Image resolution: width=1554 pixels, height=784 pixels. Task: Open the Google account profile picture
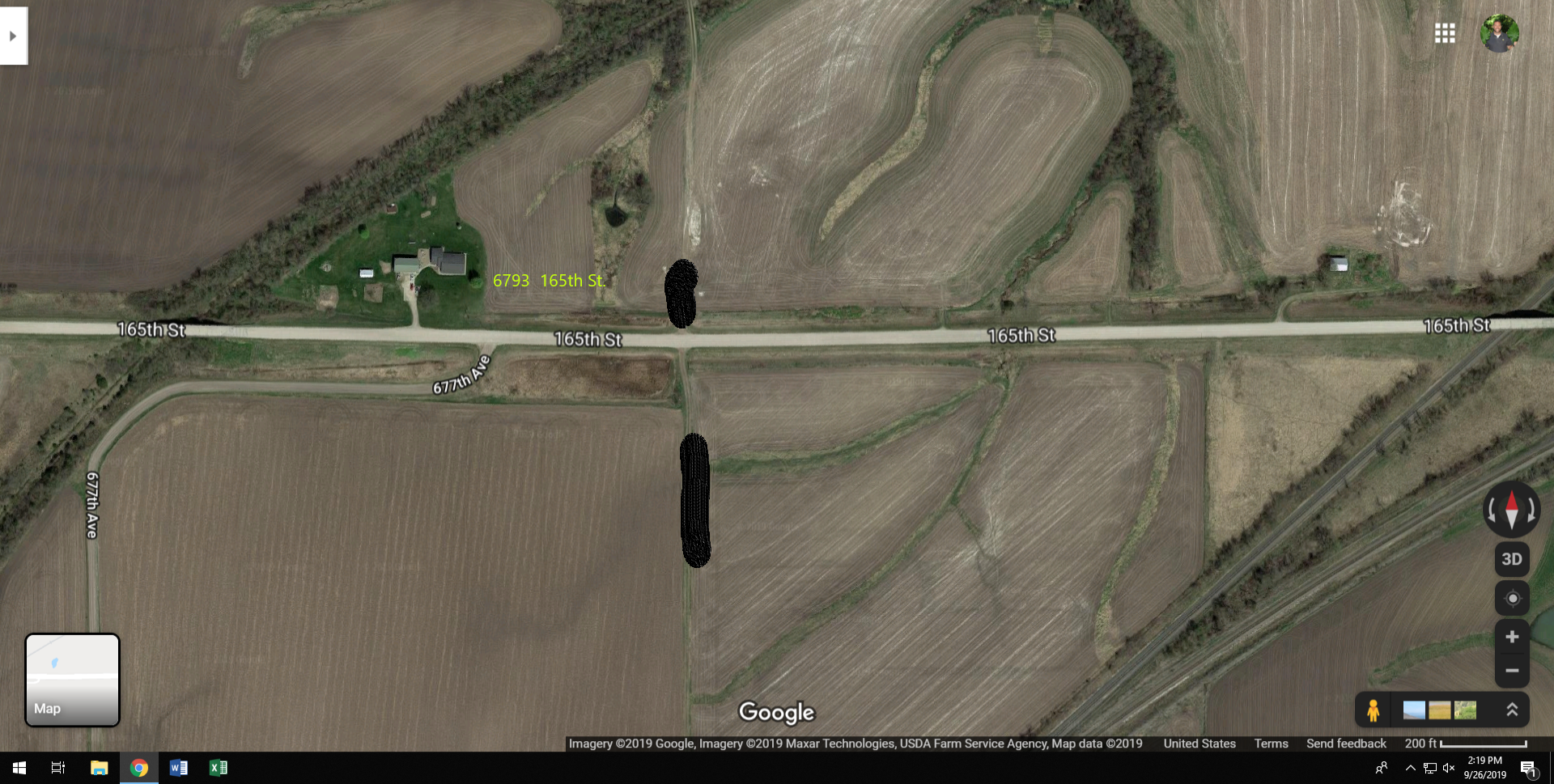(x=1499, y=33)
